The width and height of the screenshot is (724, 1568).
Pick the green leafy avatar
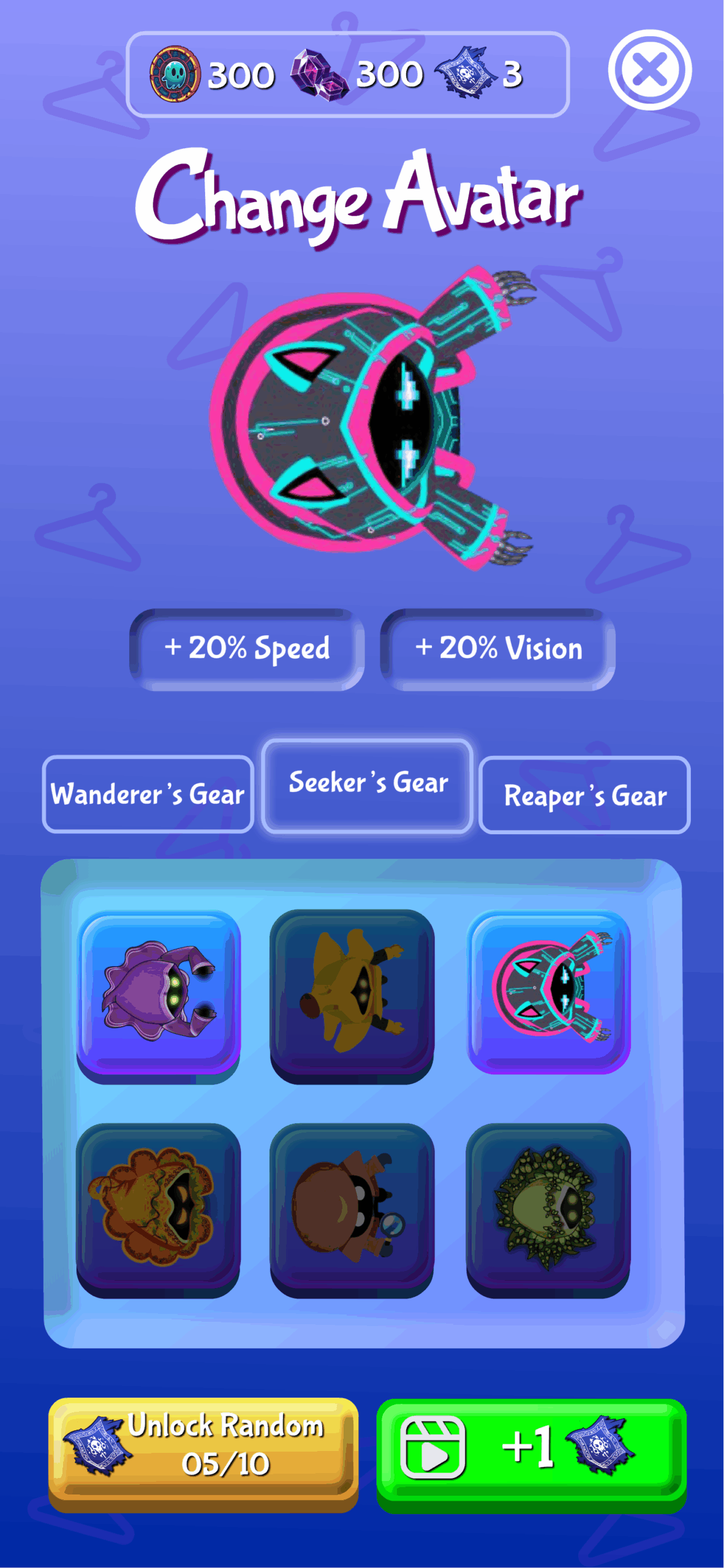coord(548,1208)
